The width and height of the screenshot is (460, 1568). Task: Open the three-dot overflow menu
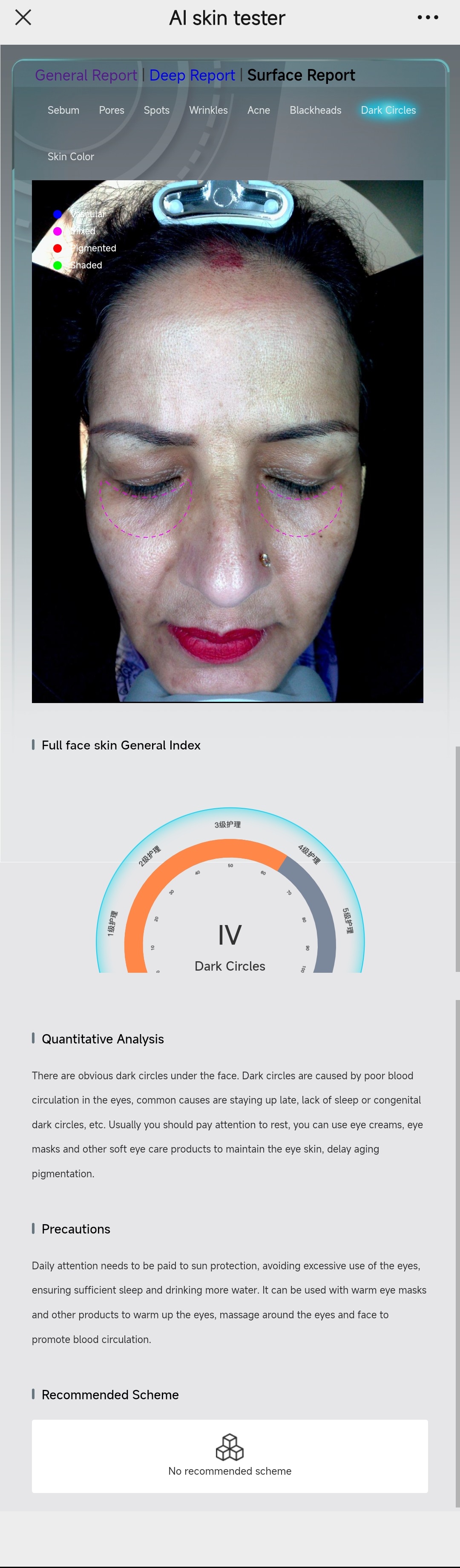pyautogui.click(x=428, y=17)
